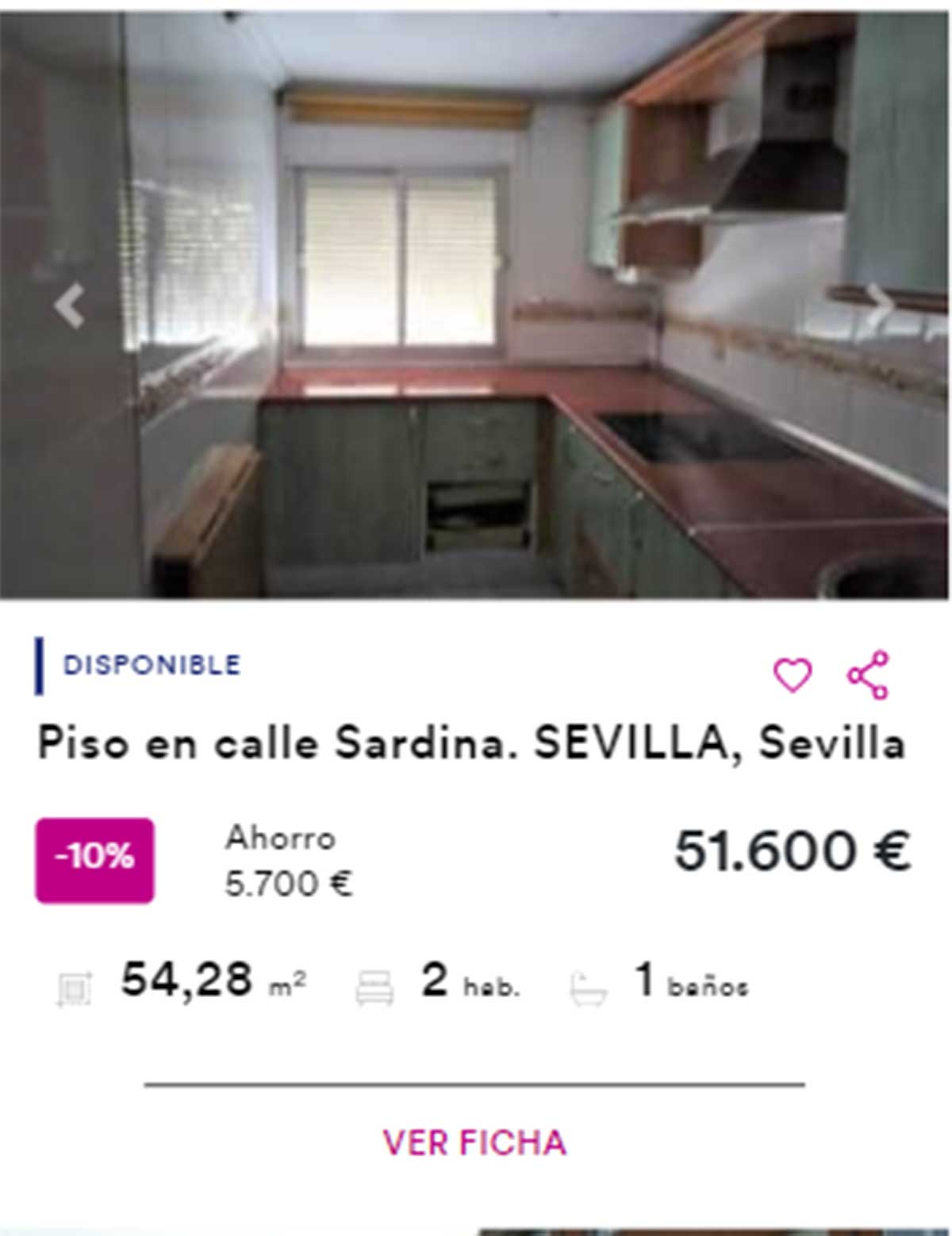
Task: Toggle the property as favorite
Action: (792, 674)
